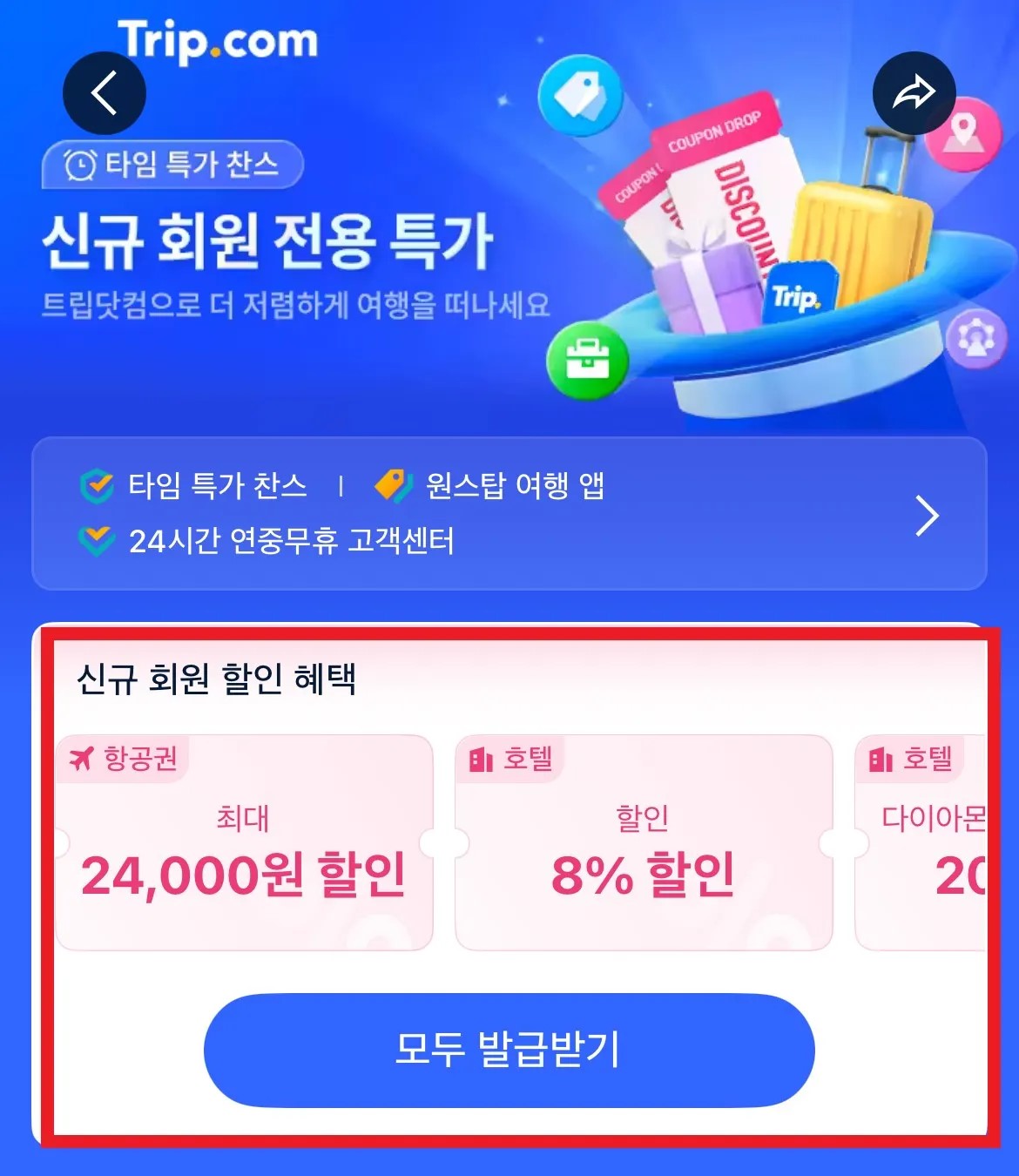Open the 24시간 연중무휴 고객센터 link
Viewport: 1019px width, 1176px height.
(x=296, y=541)
